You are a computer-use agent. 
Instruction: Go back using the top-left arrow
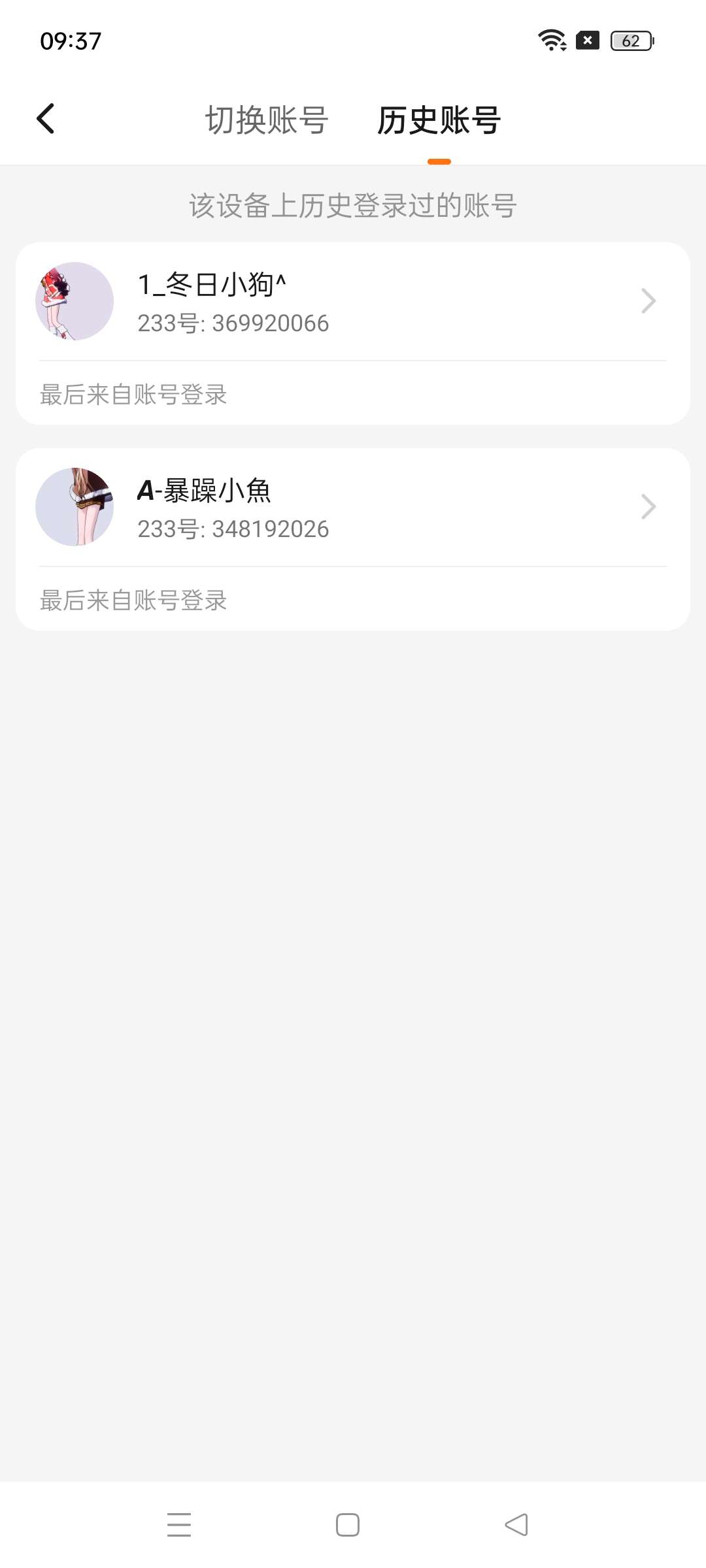(x=46, y=119)
